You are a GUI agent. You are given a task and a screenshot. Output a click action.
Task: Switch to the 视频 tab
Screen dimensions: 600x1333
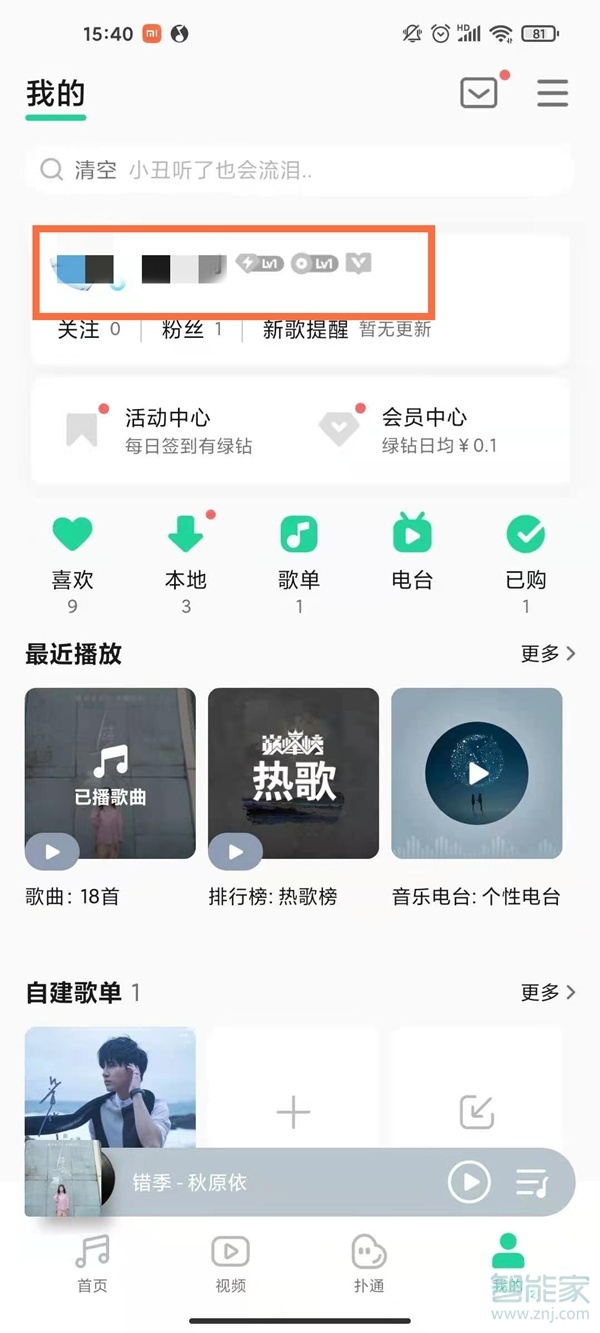(230, 1263)
